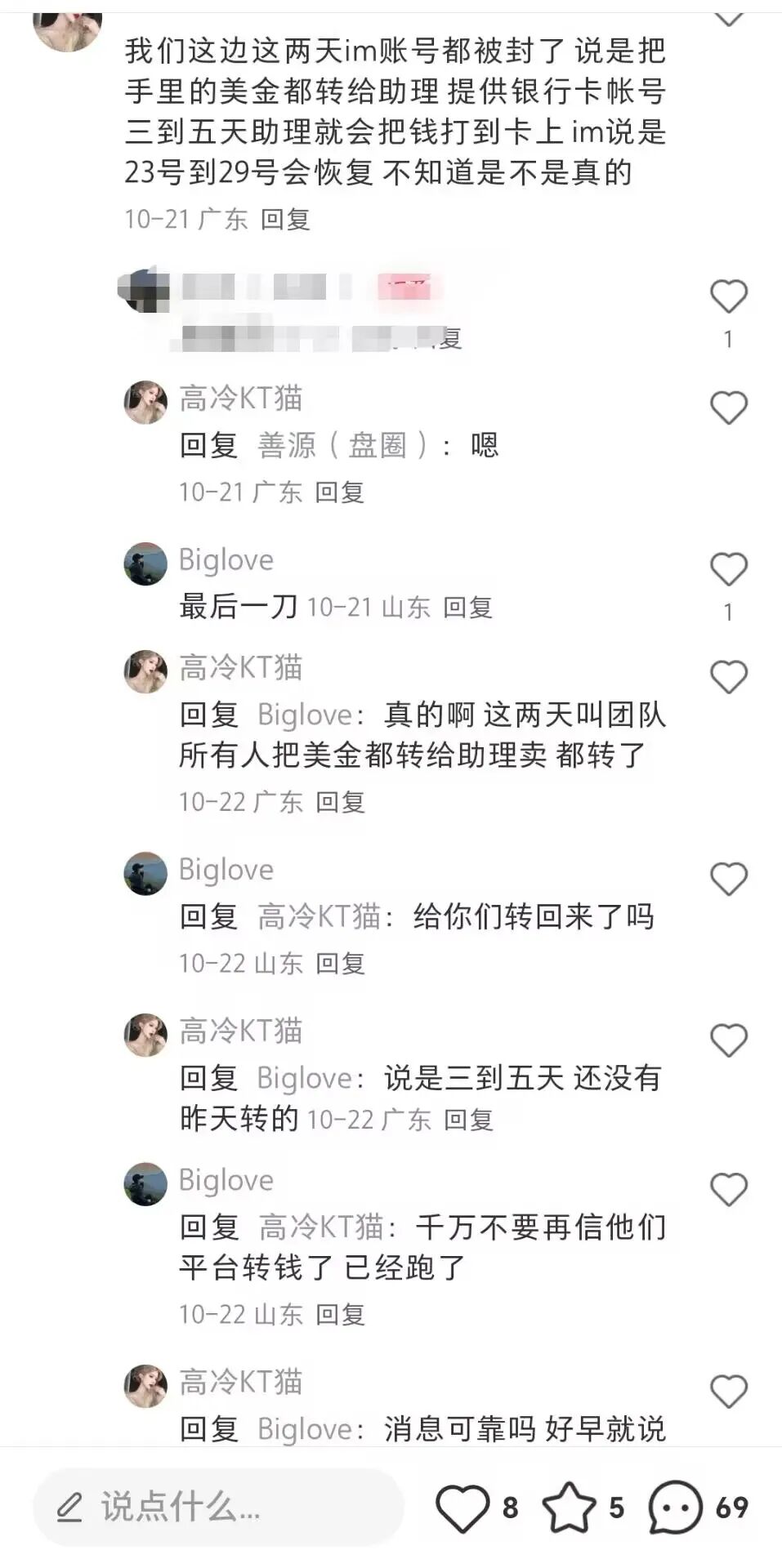Screen dimensions: 782x1568
Task: Reply to Biglove's comment 给你们转回来了吗
Action: click(x=340, y=964)
